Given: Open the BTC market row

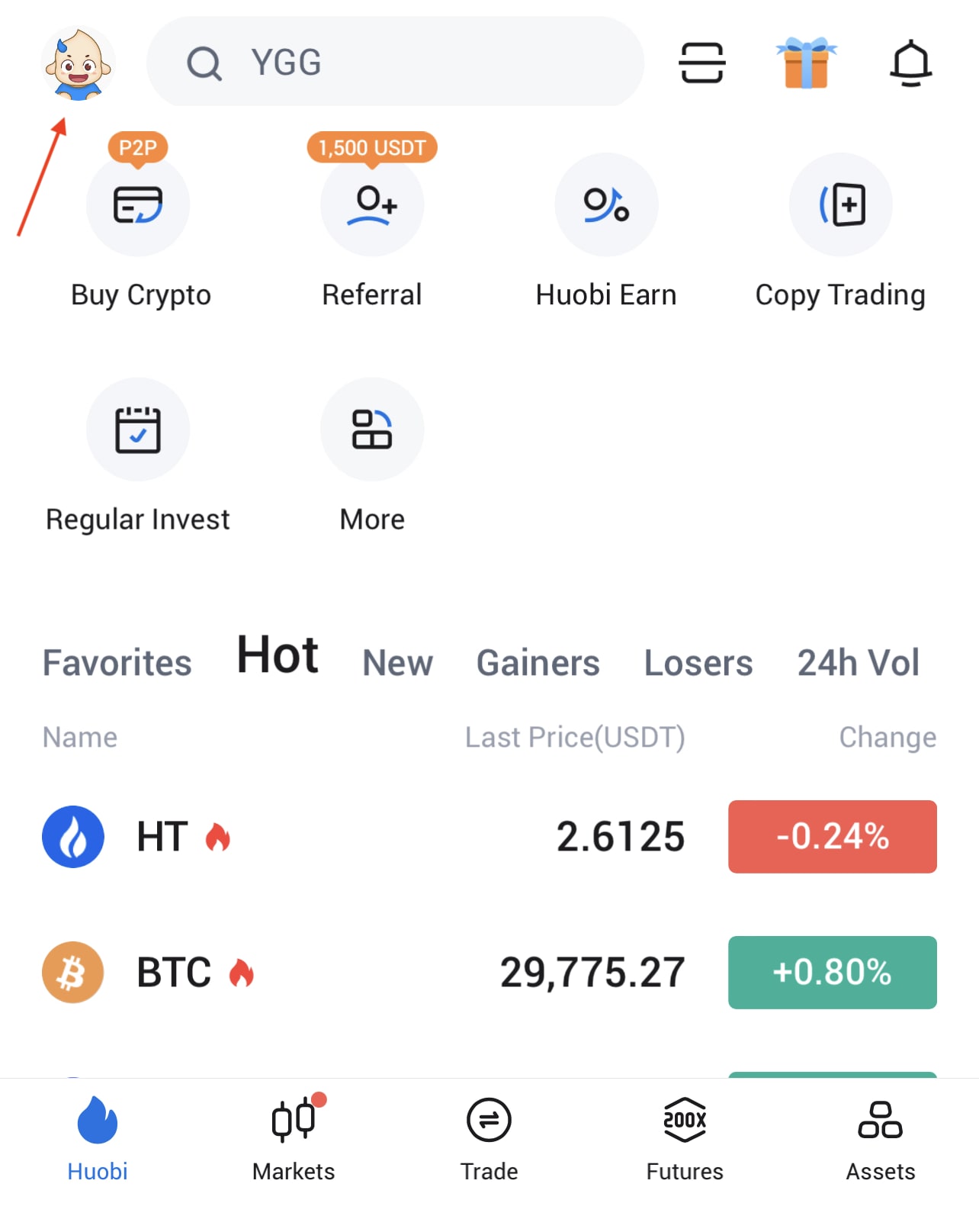Looking at the screenshot, I should pos(489,973).
